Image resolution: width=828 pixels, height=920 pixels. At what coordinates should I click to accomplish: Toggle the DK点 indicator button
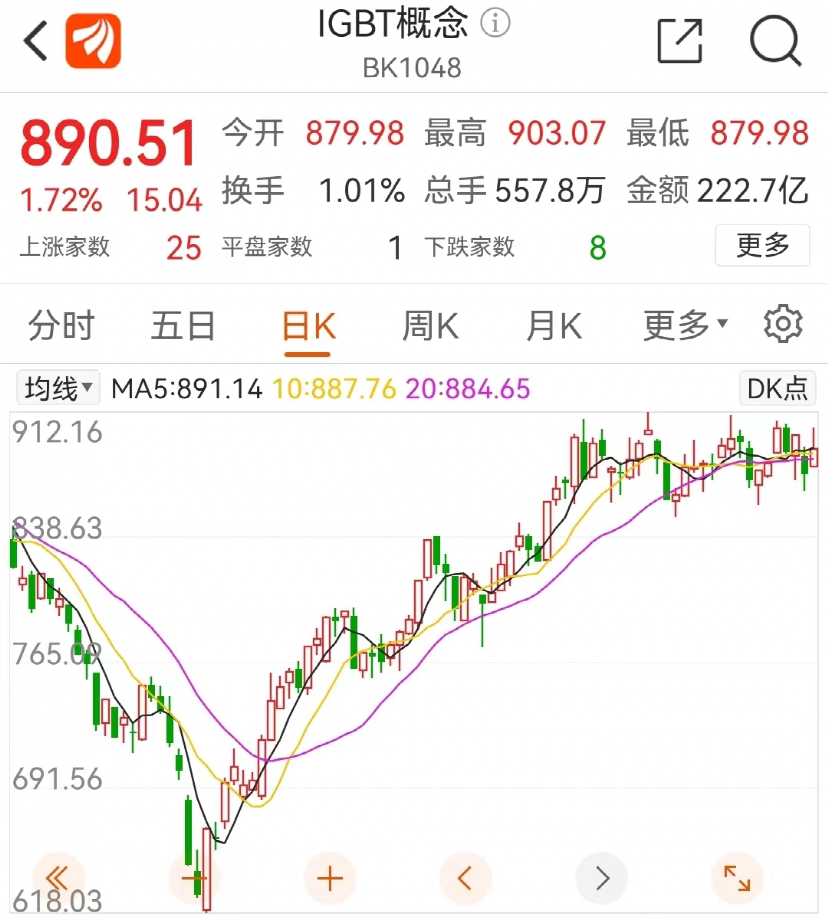click(x=777, y=388)
